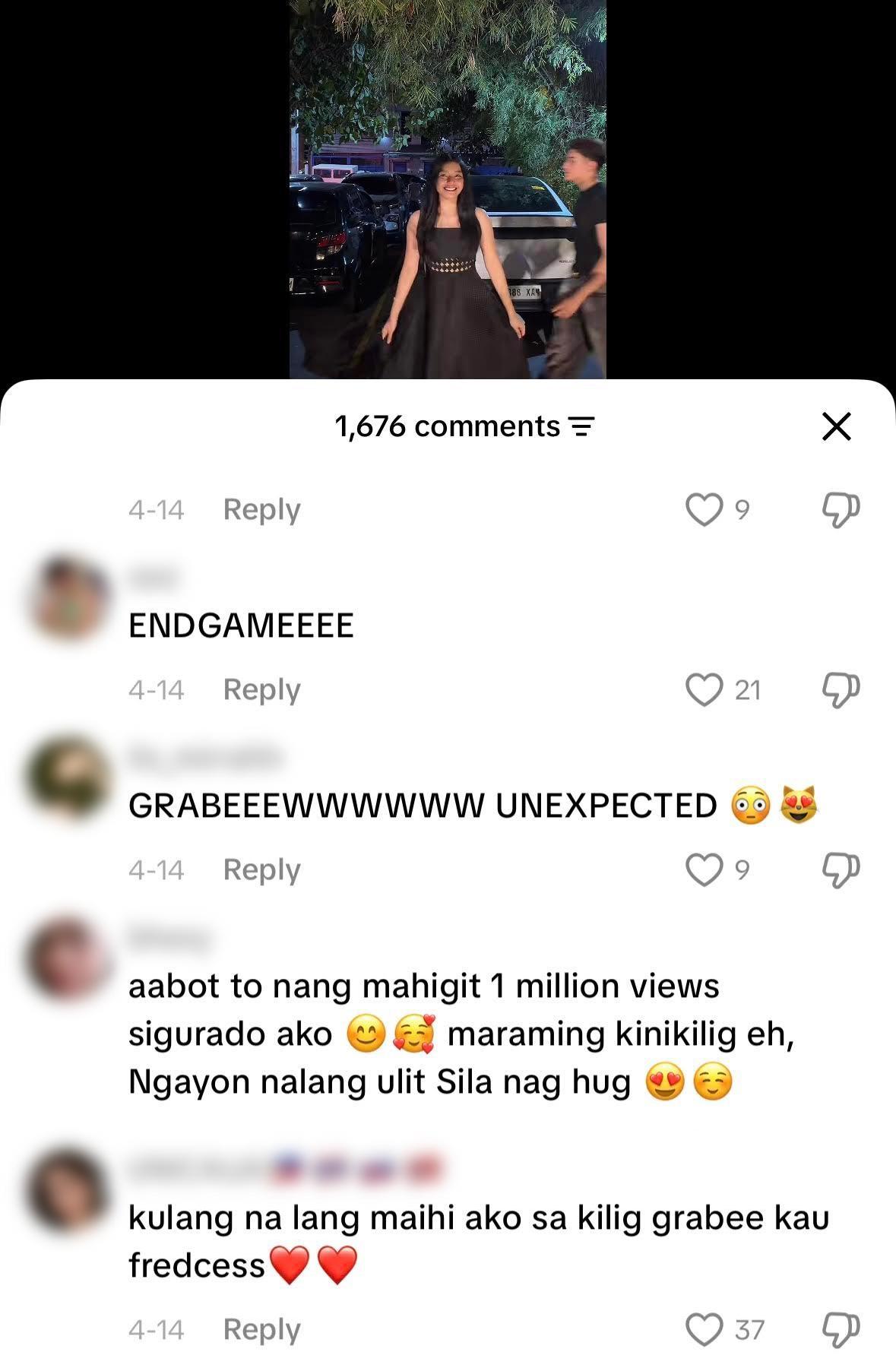Like the fredcess kilig comment
Viewport: 896px width, 1368px height.
point(704,1330)
